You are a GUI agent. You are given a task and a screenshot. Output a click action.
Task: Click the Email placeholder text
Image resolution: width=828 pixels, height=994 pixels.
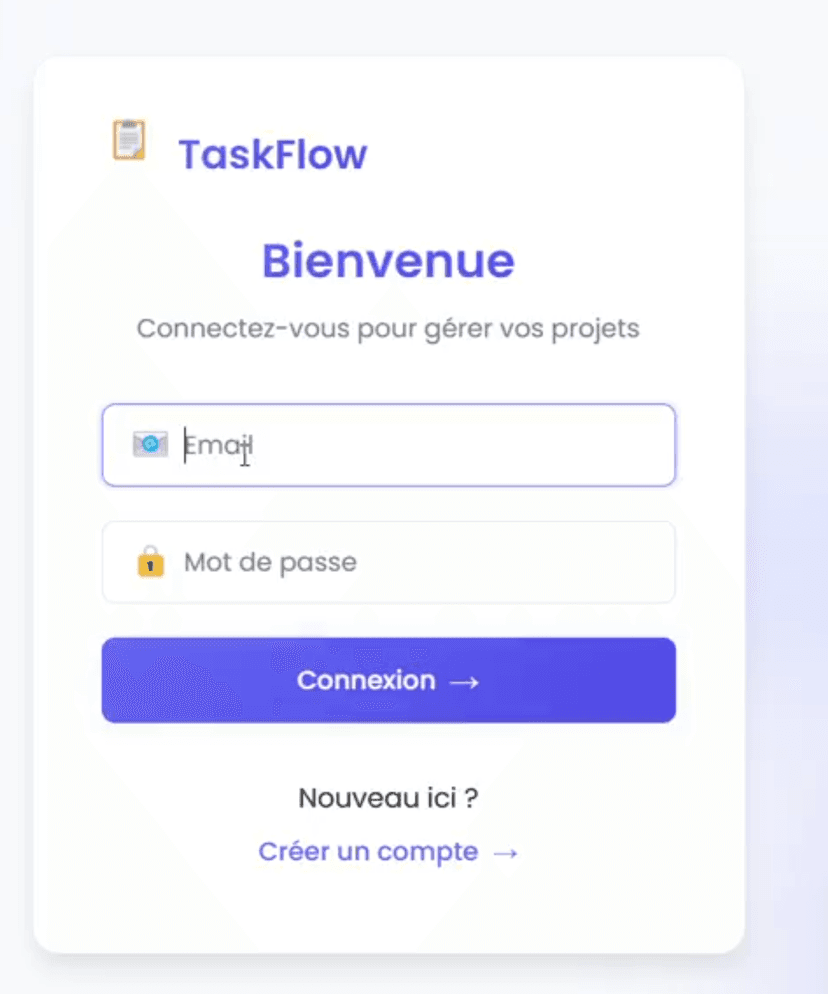215,444
